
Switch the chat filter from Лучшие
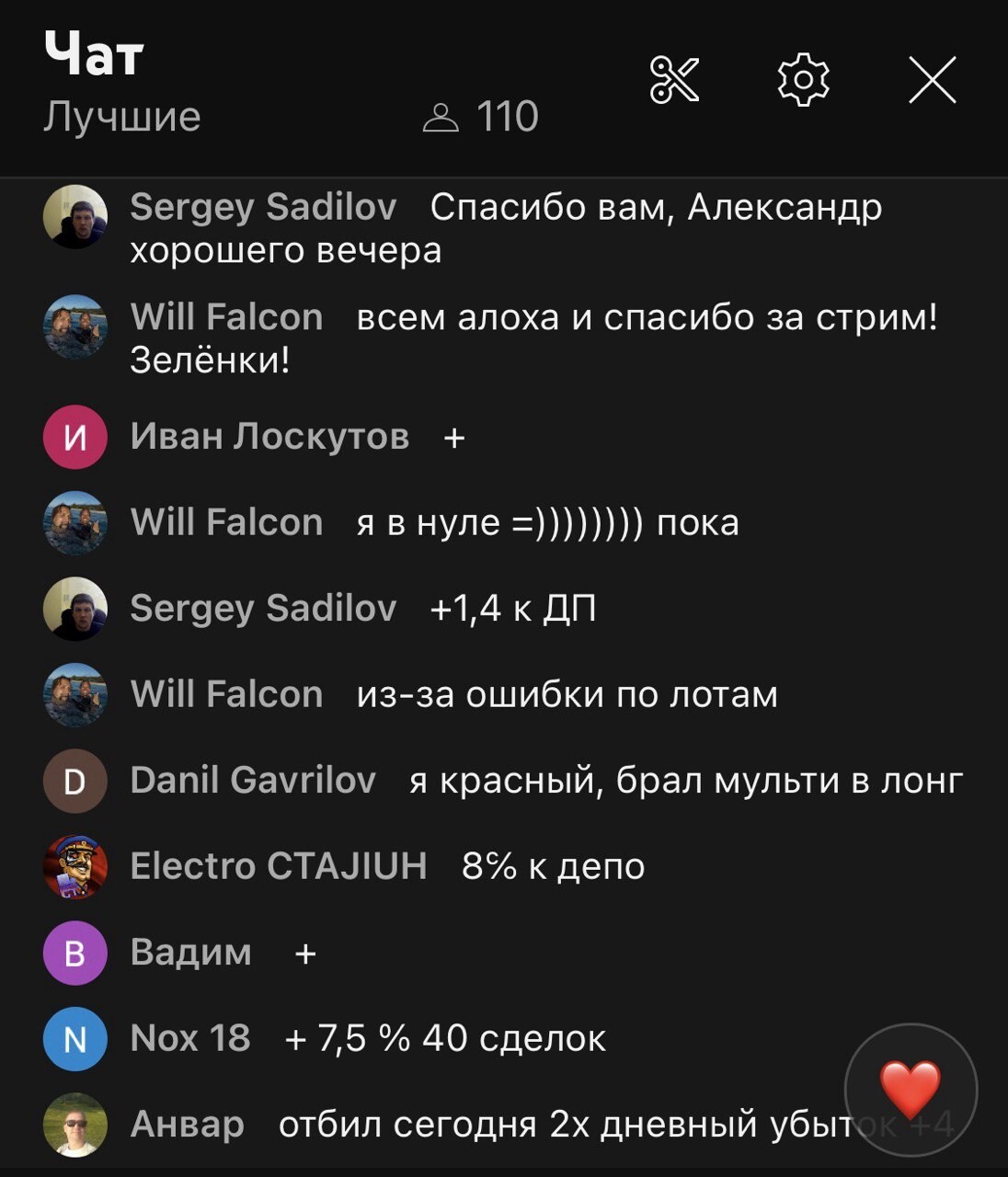click(121, 117)
